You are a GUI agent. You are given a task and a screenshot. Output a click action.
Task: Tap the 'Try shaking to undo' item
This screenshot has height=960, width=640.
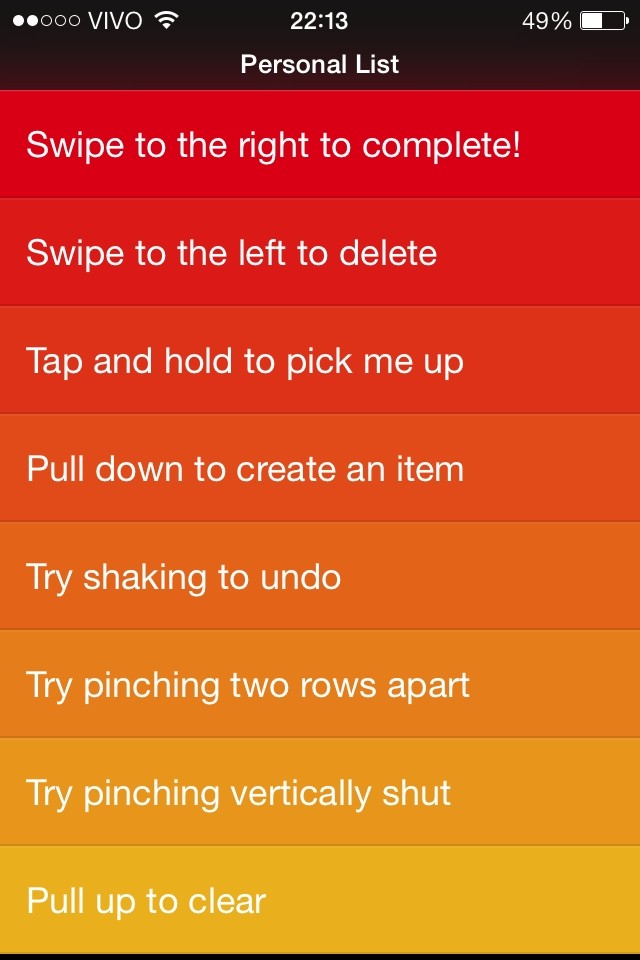click(x=184, y=577)
